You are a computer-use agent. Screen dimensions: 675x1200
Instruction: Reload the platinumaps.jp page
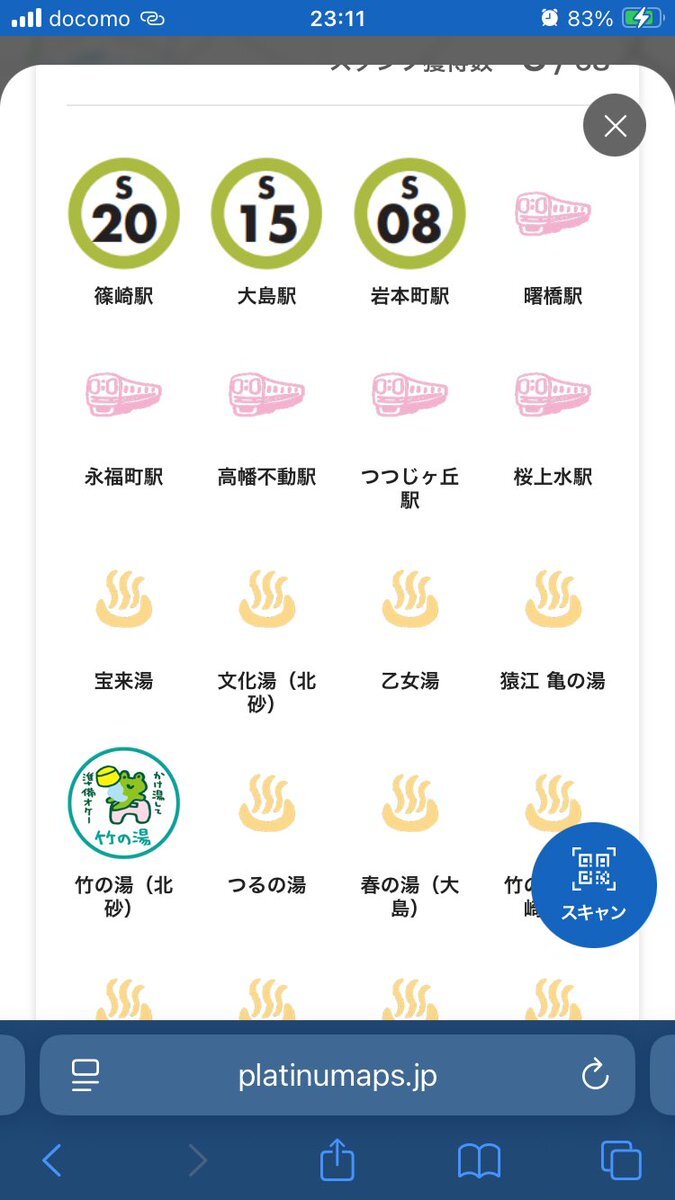595,1075
